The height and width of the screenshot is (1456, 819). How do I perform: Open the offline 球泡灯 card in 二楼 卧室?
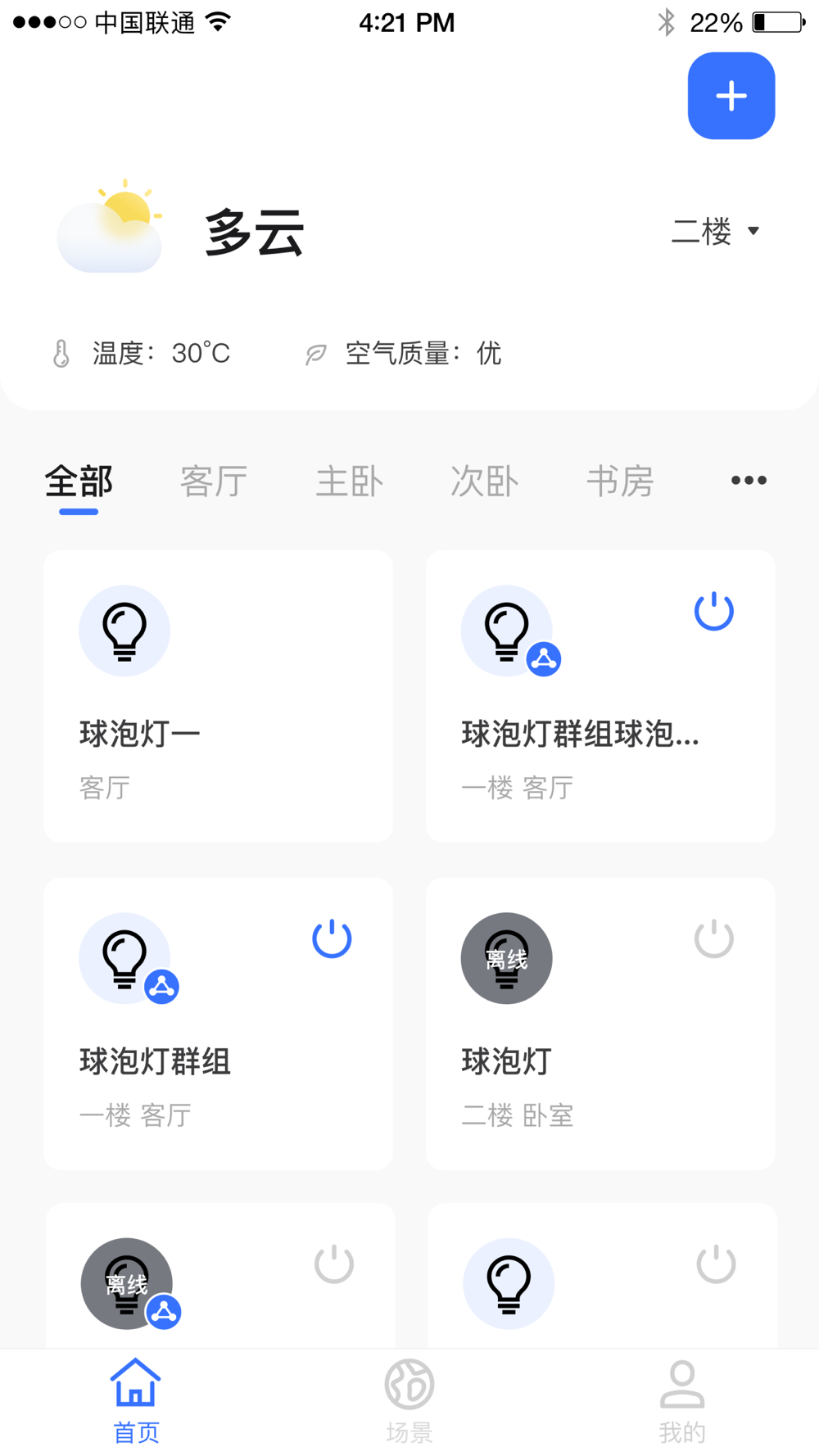[x=600, y=1024]
